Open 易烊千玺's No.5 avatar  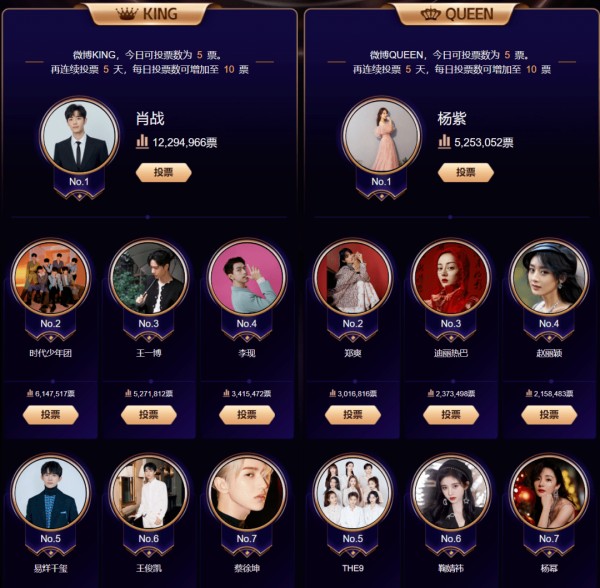pos(50,494)
